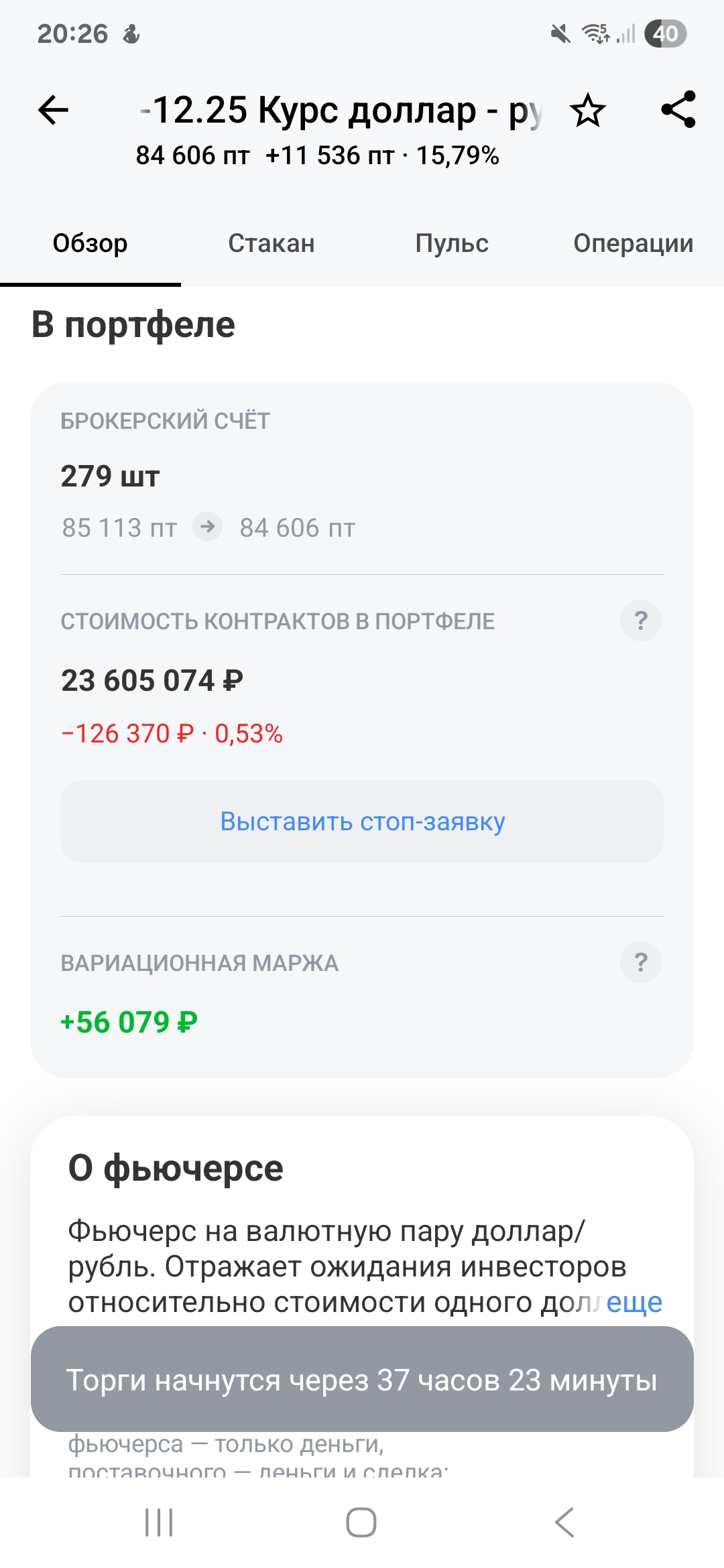Image resolution: width=724 pixels, height=1568 pixels.
Task: Tap Выставить стоп-заявку button
Action: click(x=362, y=822)
